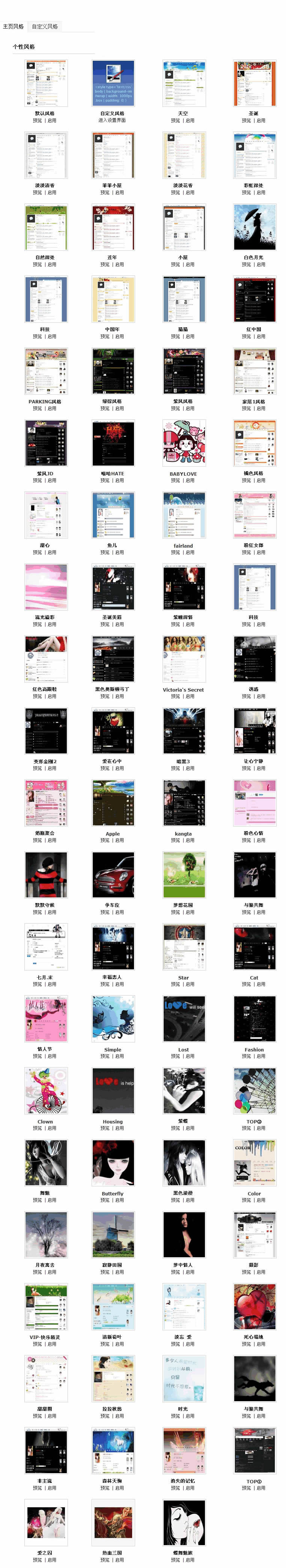Open the Clown theme thumbnail
Viewport: 286px width, 1568px height.
point(46,1090)
